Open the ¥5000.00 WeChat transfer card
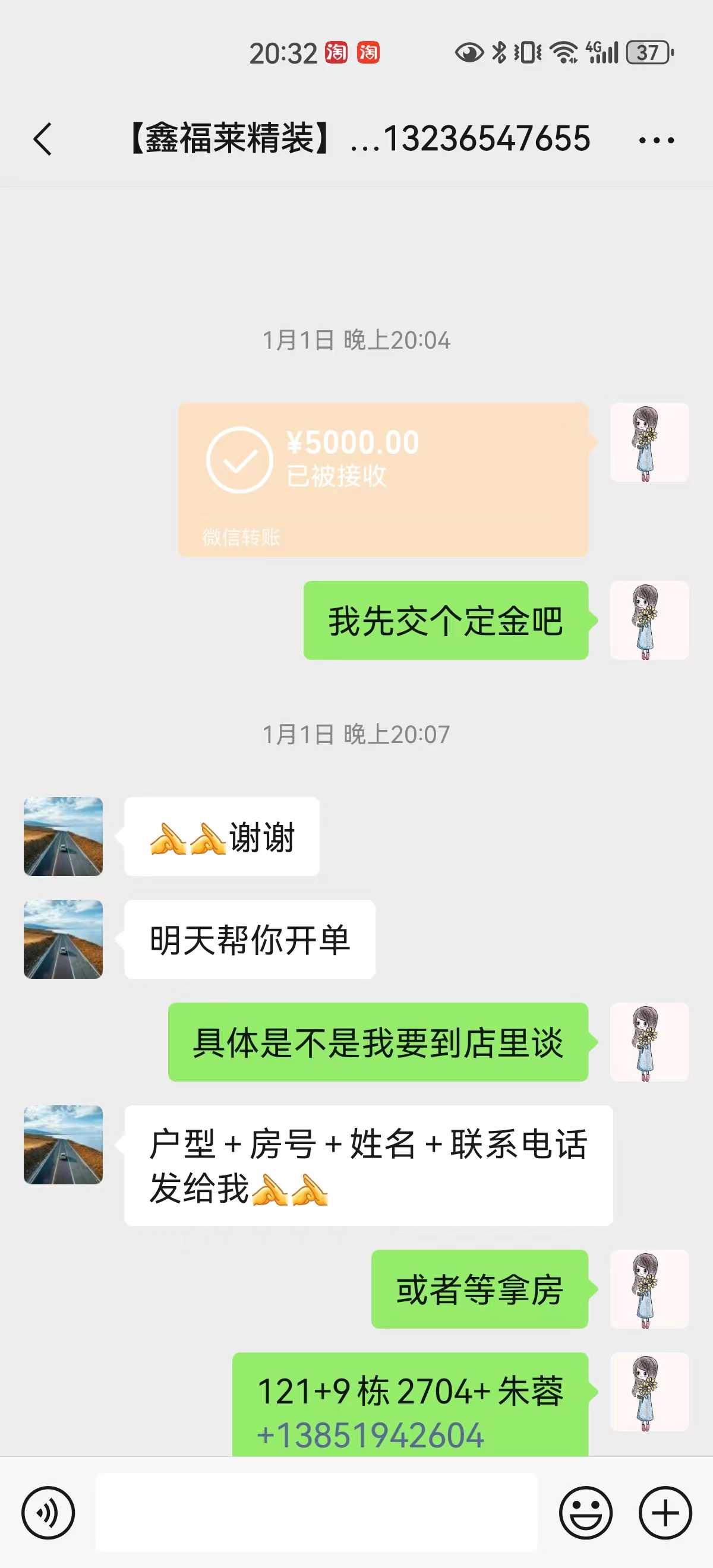Viewport: 713px width, 1568px height. (x=383, y=479)
